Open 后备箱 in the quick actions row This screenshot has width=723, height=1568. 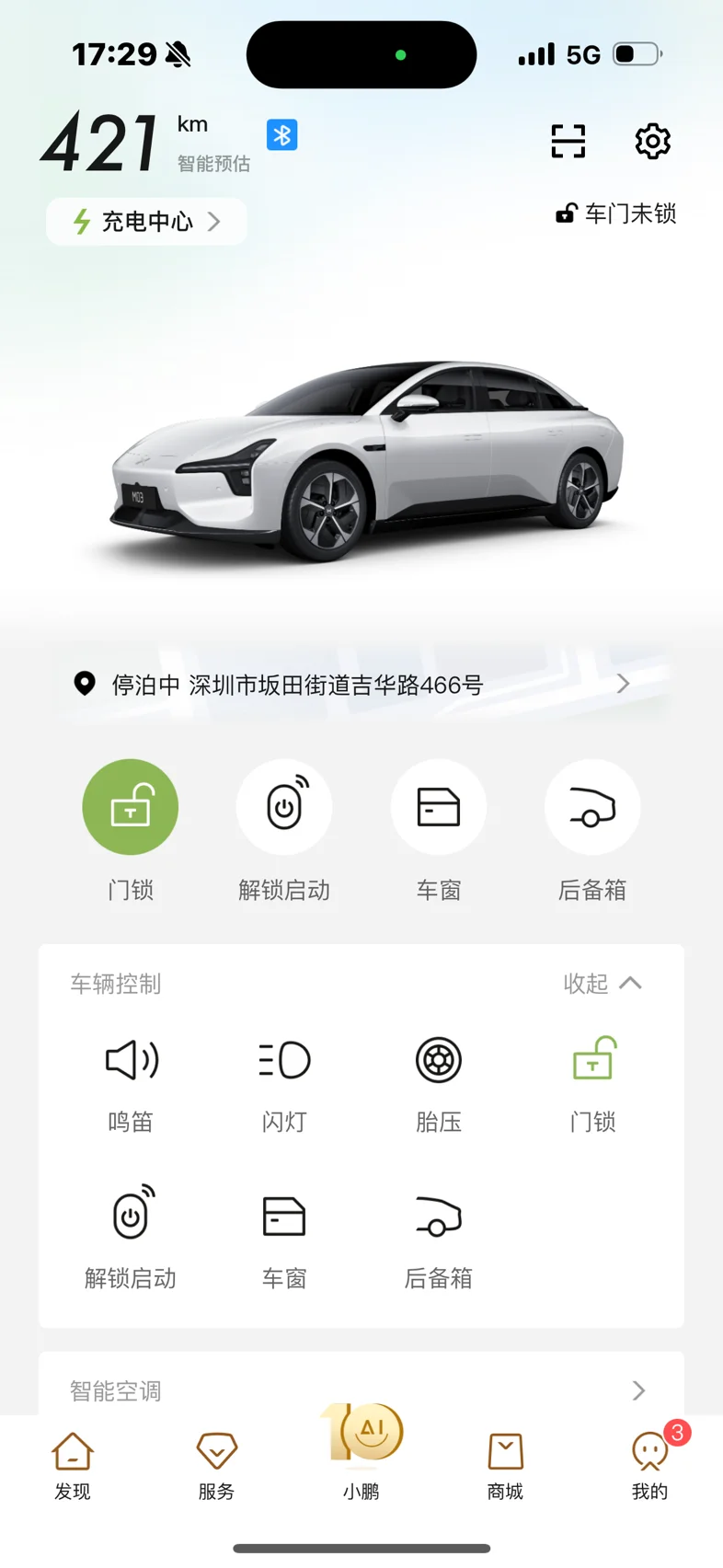point(592,807)
